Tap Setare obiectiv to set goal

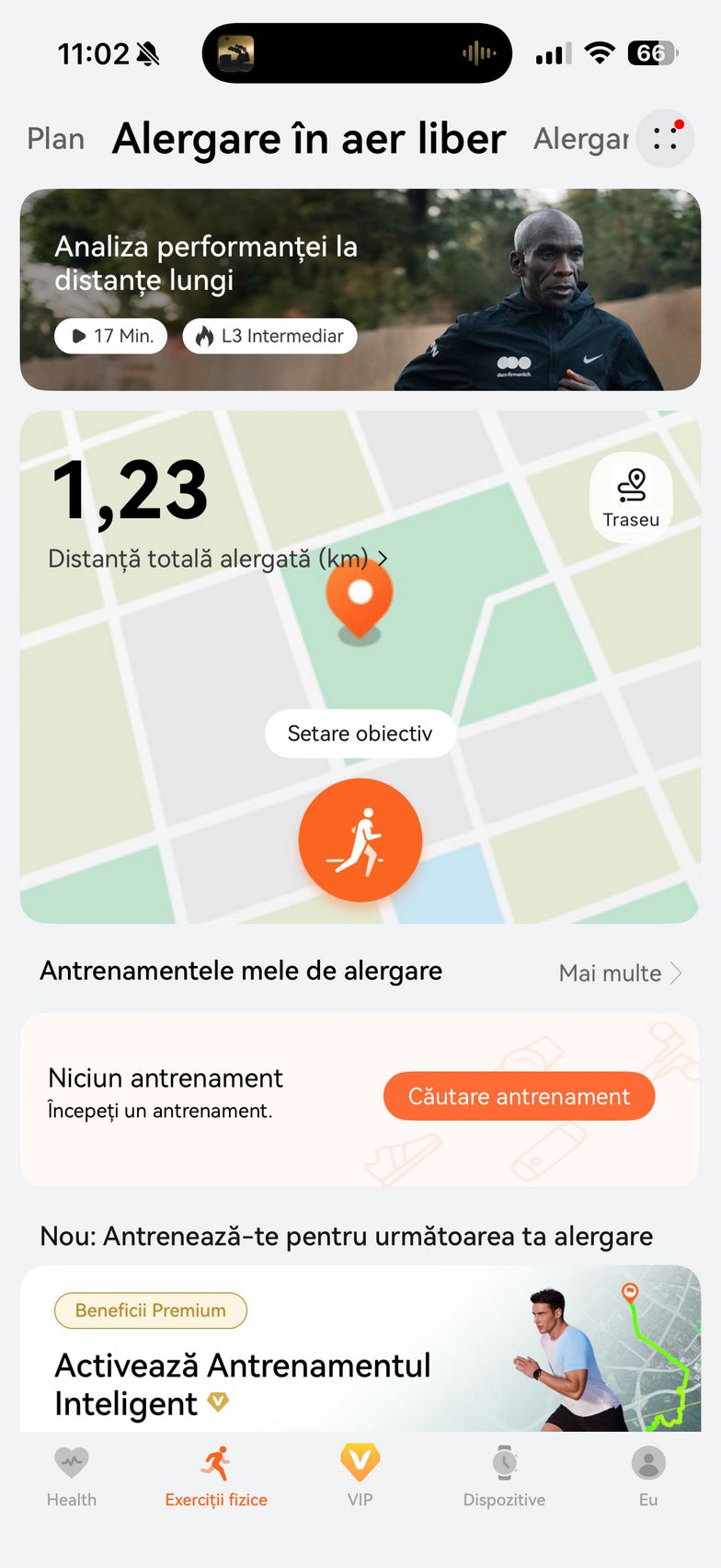pyautogui.click(x=360, y=733)
